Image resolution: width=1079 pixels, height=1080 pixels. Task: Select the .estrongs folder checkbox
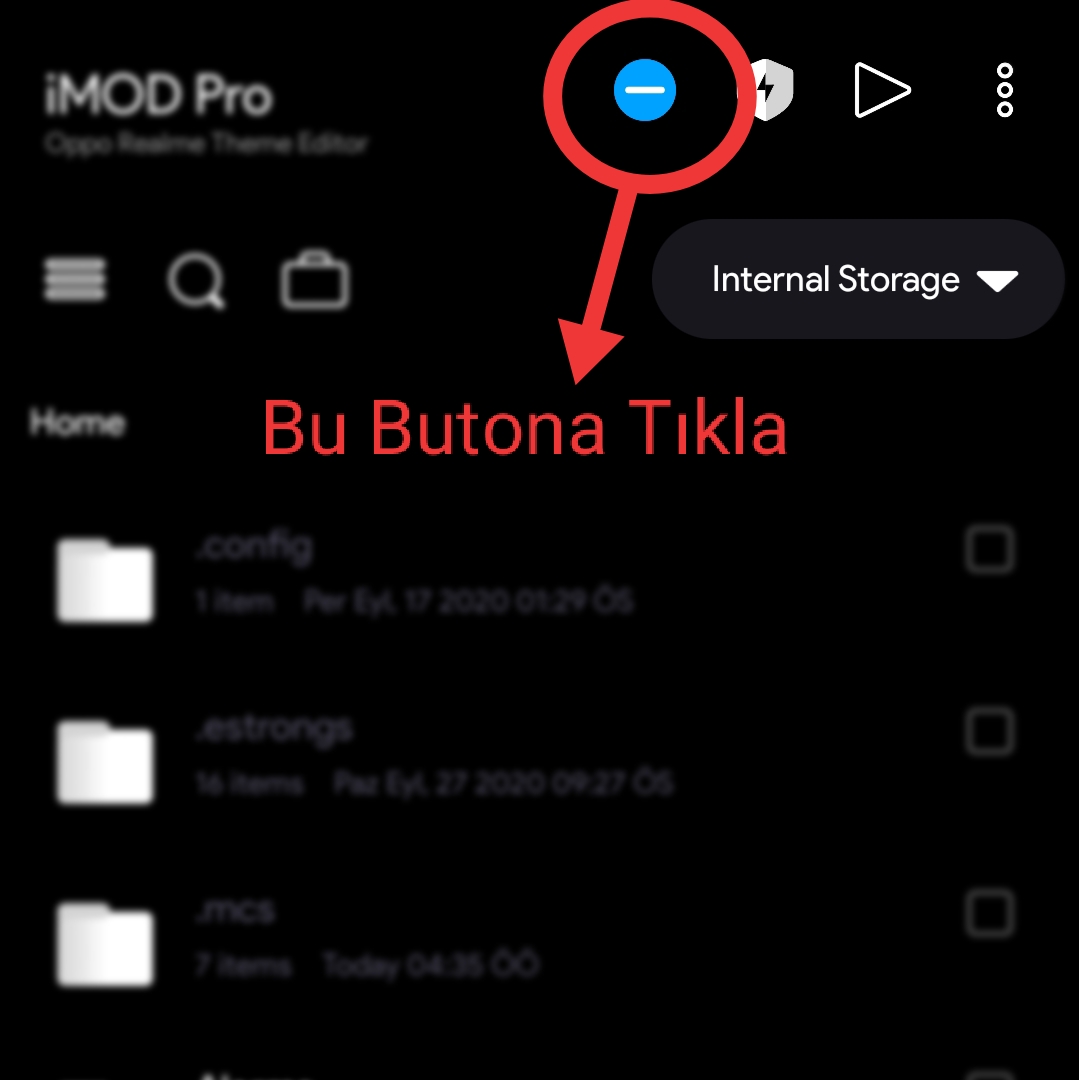coord(990,732)
